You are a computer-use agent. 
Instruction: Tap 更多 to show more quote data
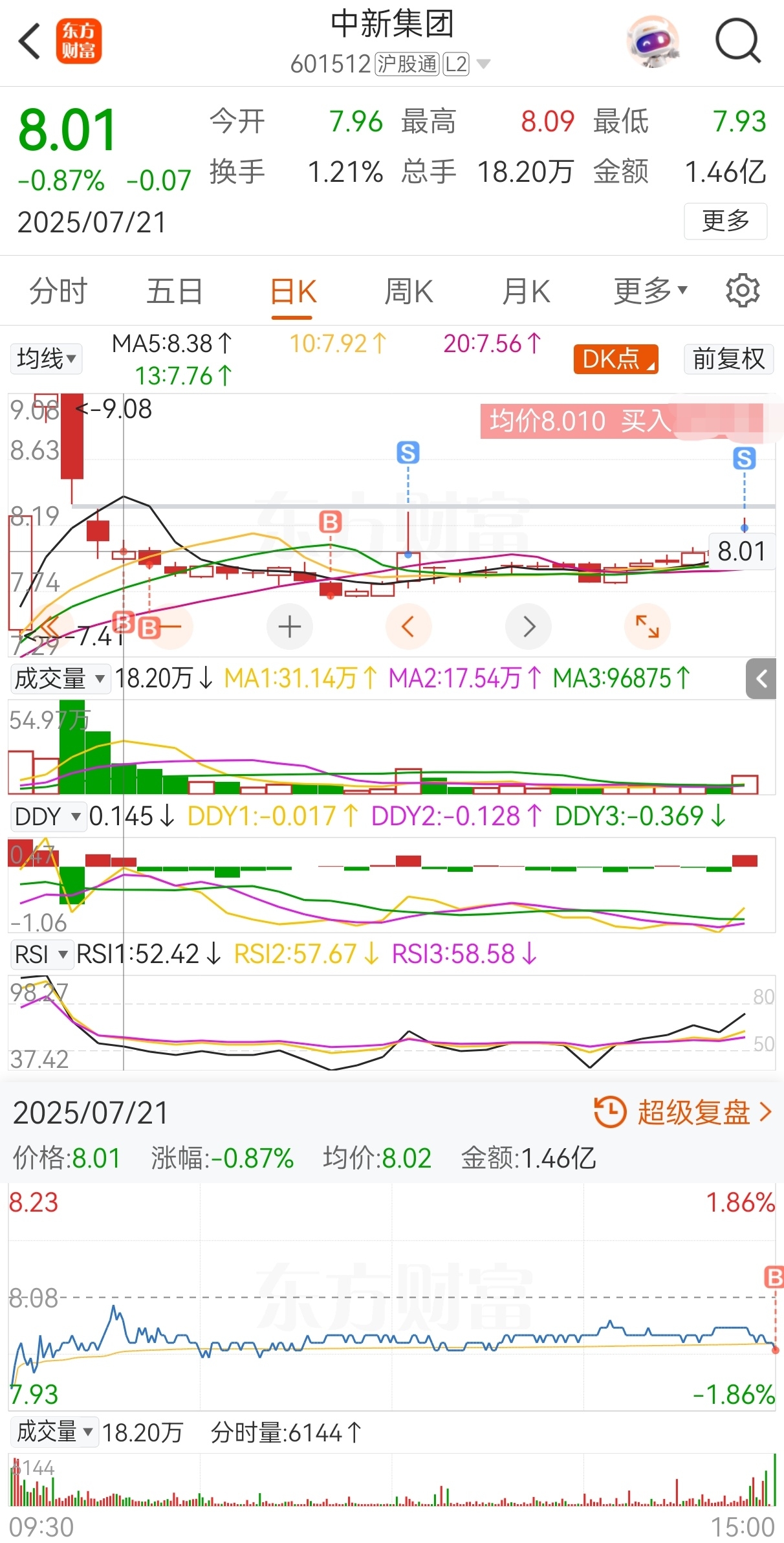pos(726,221)
